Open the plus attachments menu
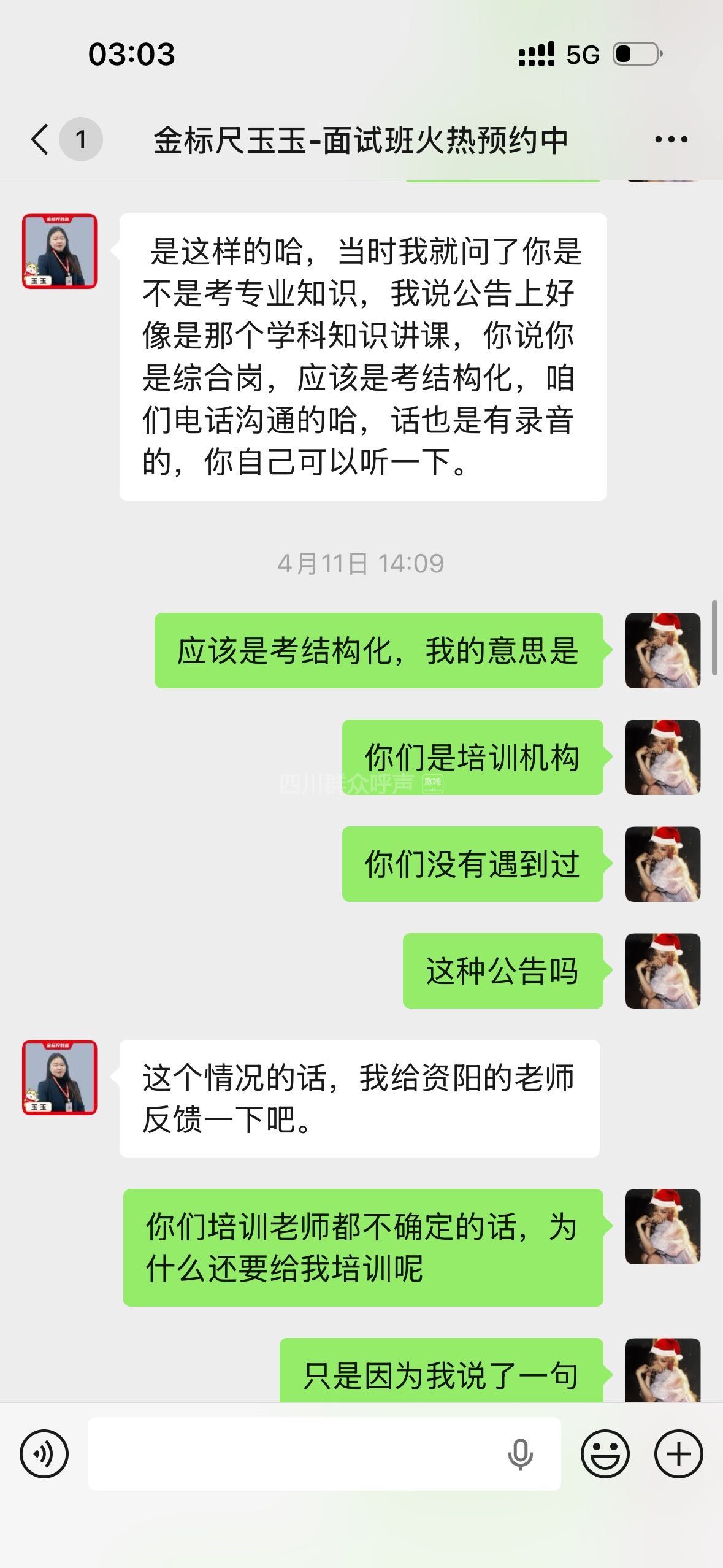Viewport: 723px width, 1568px height. (x=678, y=1453)
